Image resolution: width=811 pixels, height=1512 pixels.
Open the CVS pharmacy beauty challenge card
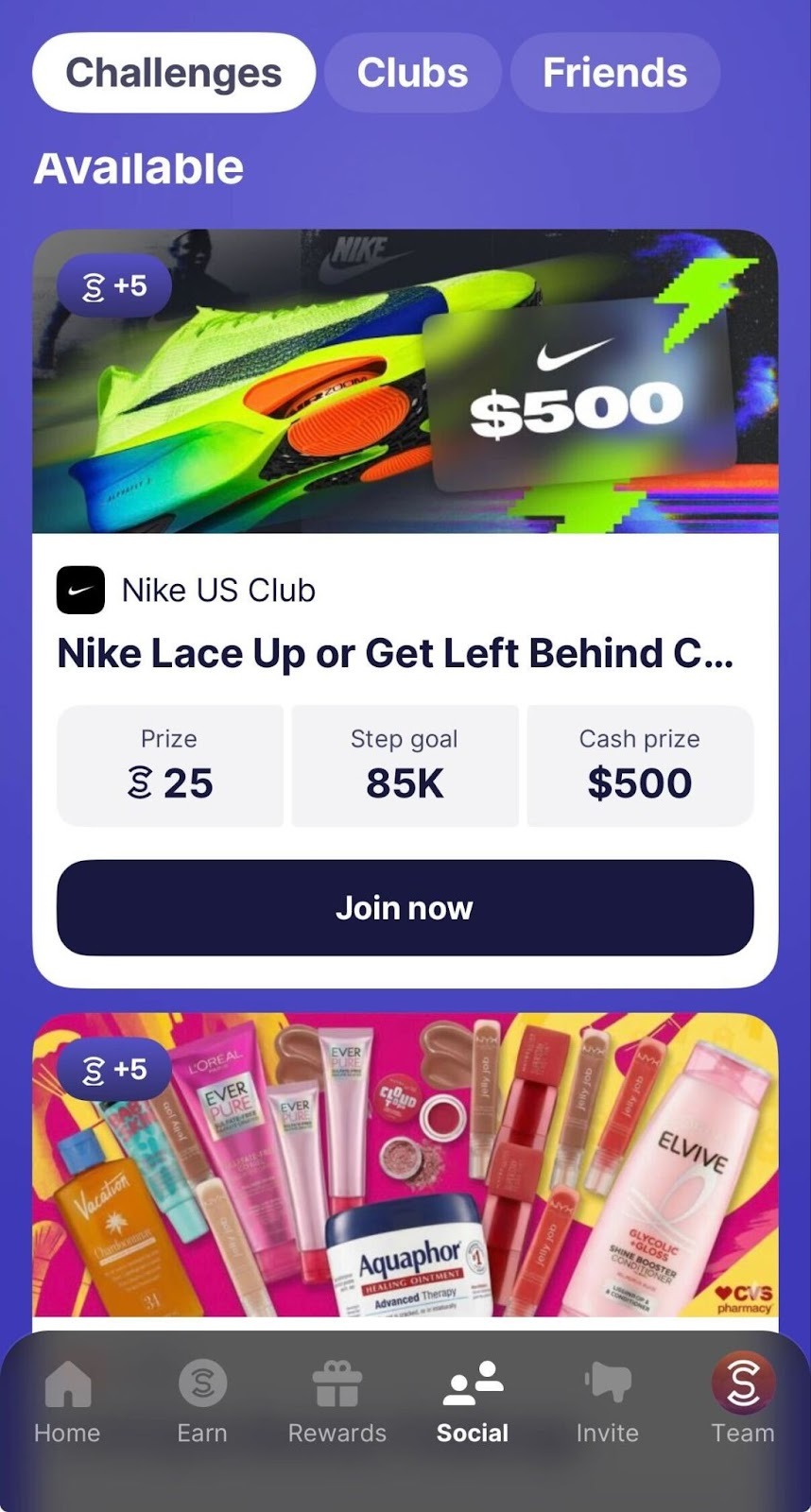coord(405,1164)
